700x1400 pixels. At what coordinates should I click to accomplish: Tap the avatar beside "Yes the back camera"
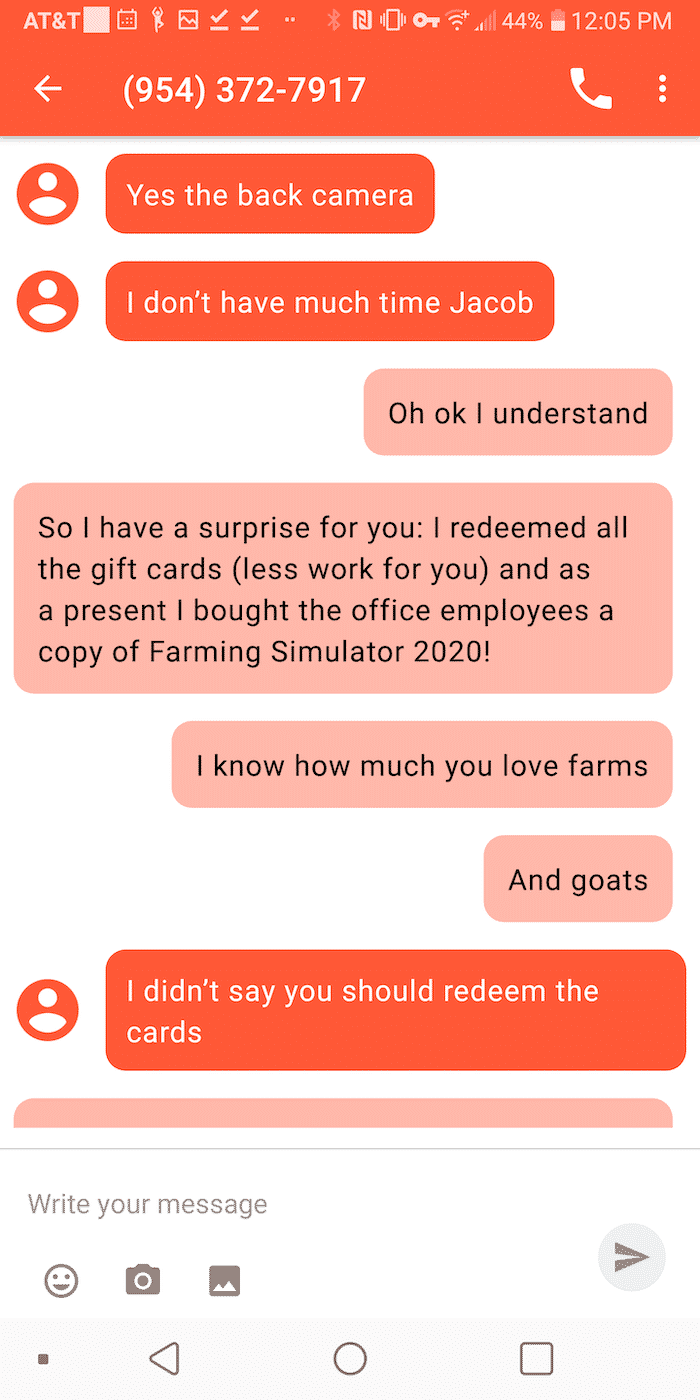click(x=48, y=194)
